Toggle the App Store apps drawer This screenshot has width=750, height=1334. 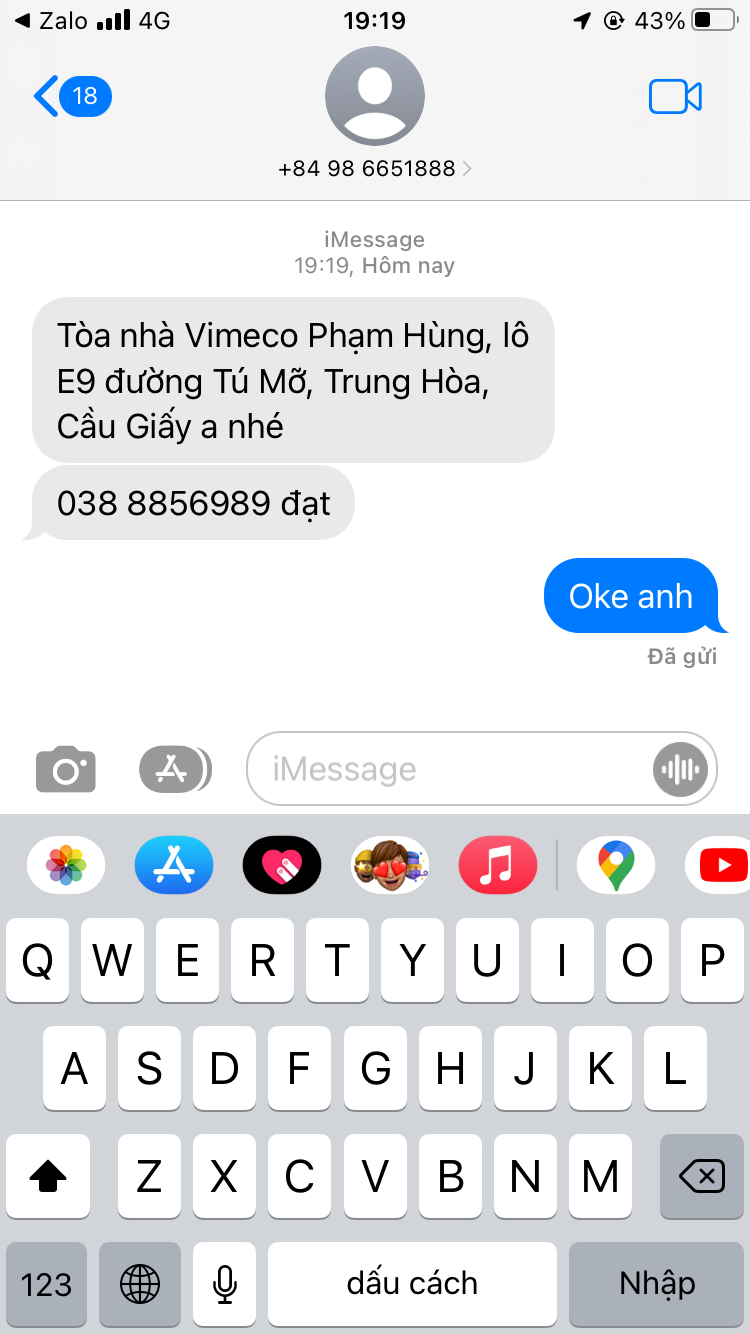click(x=175, y=769)
